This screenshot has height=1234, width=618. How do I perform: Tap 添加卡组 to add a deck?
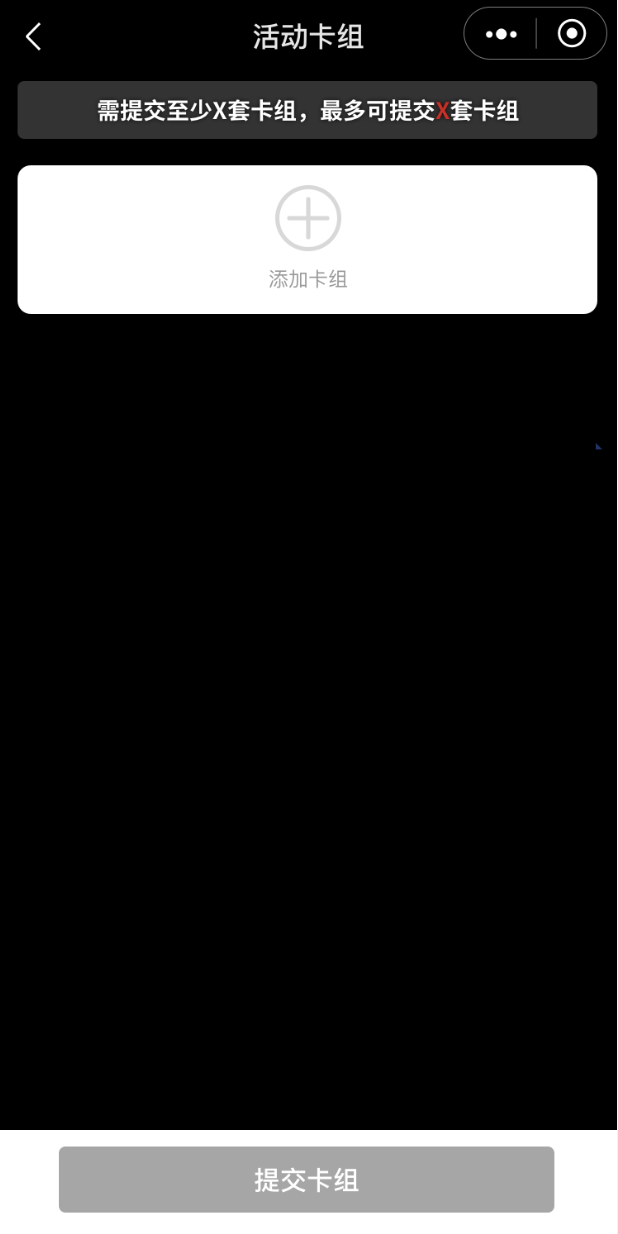pyautogui.click(x=308, y=238)
